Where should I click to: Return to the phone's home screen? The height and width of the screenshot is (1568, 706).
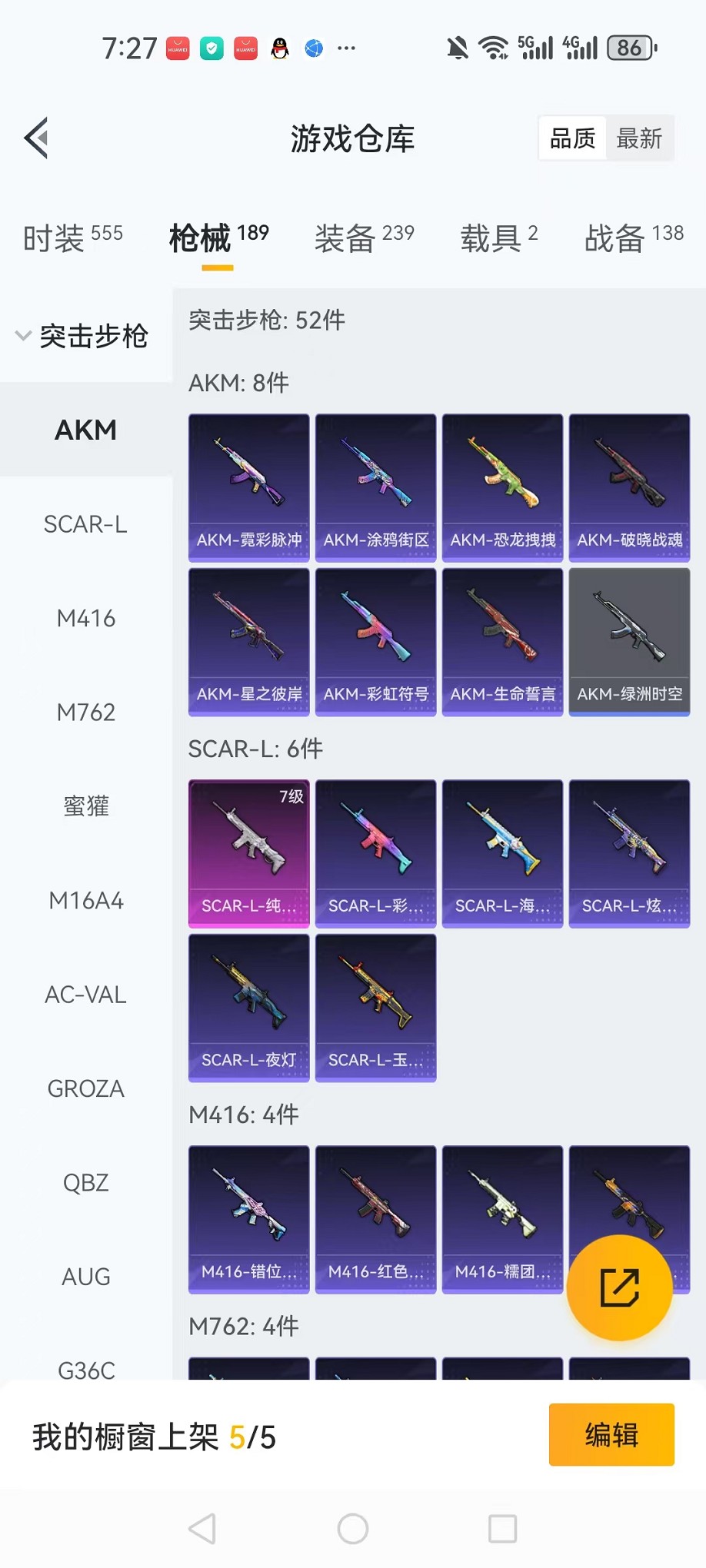tap(353, 1529)
